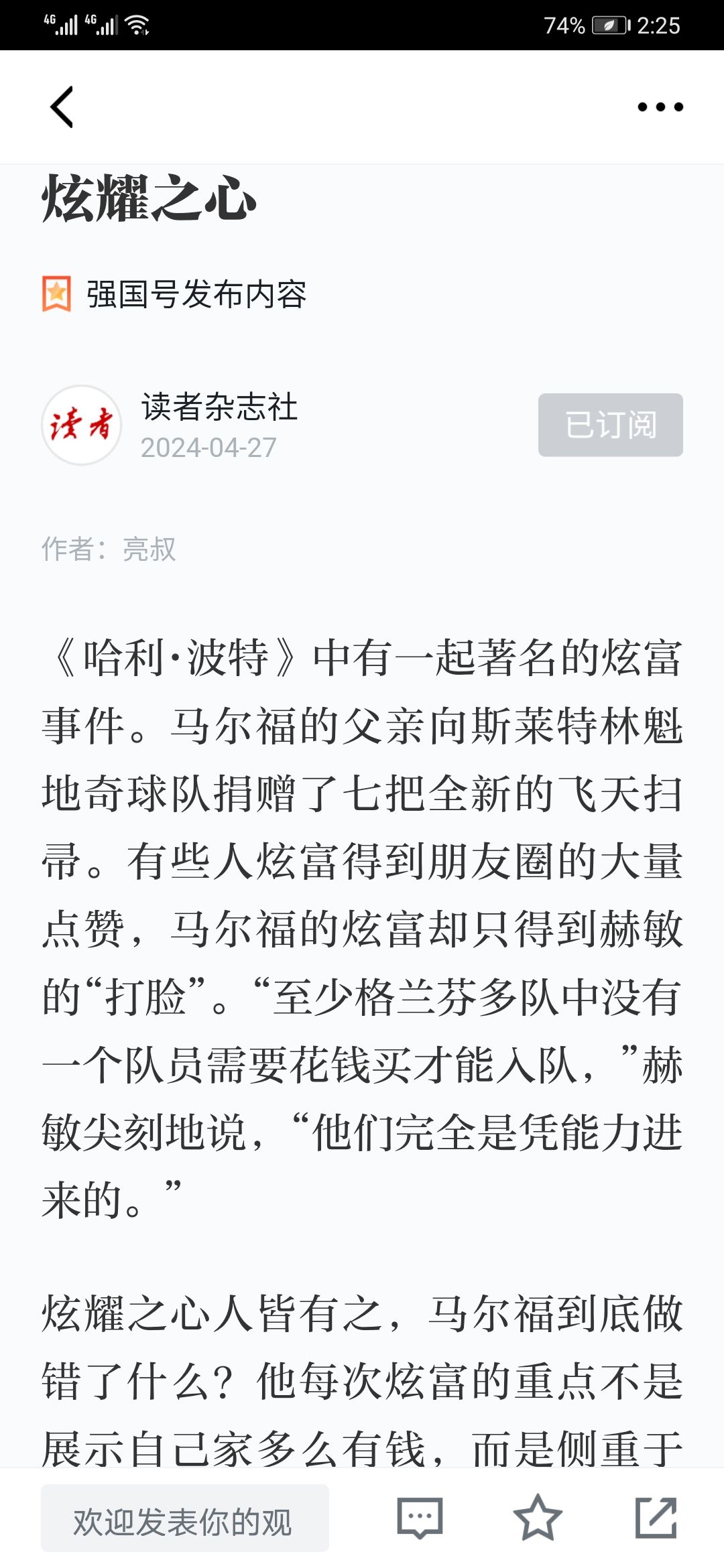724x1568 pixels.
Task: Go back using the top-left arrow
Action: (62, 107)
